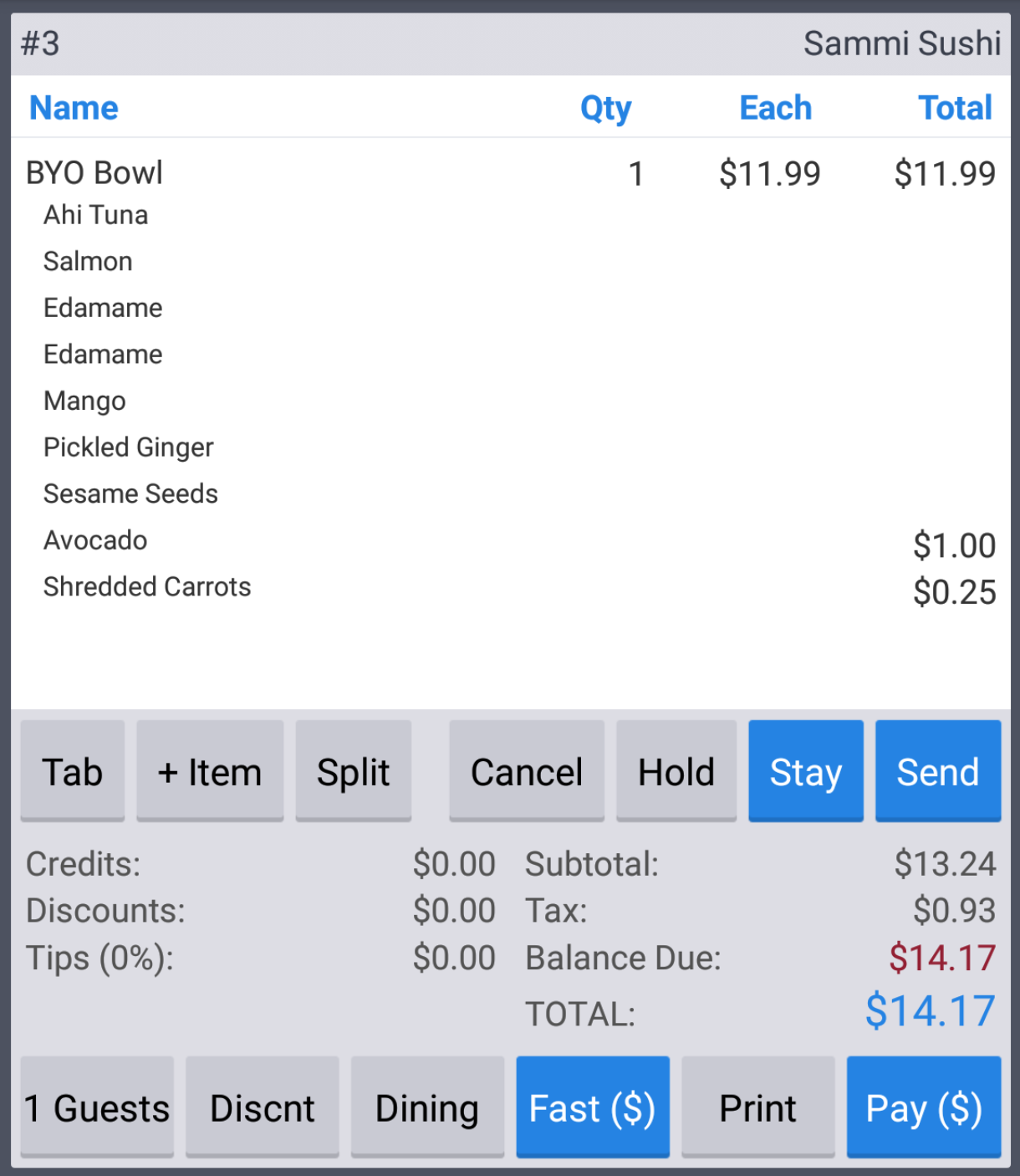Click the Name column header

pos(73,107)
